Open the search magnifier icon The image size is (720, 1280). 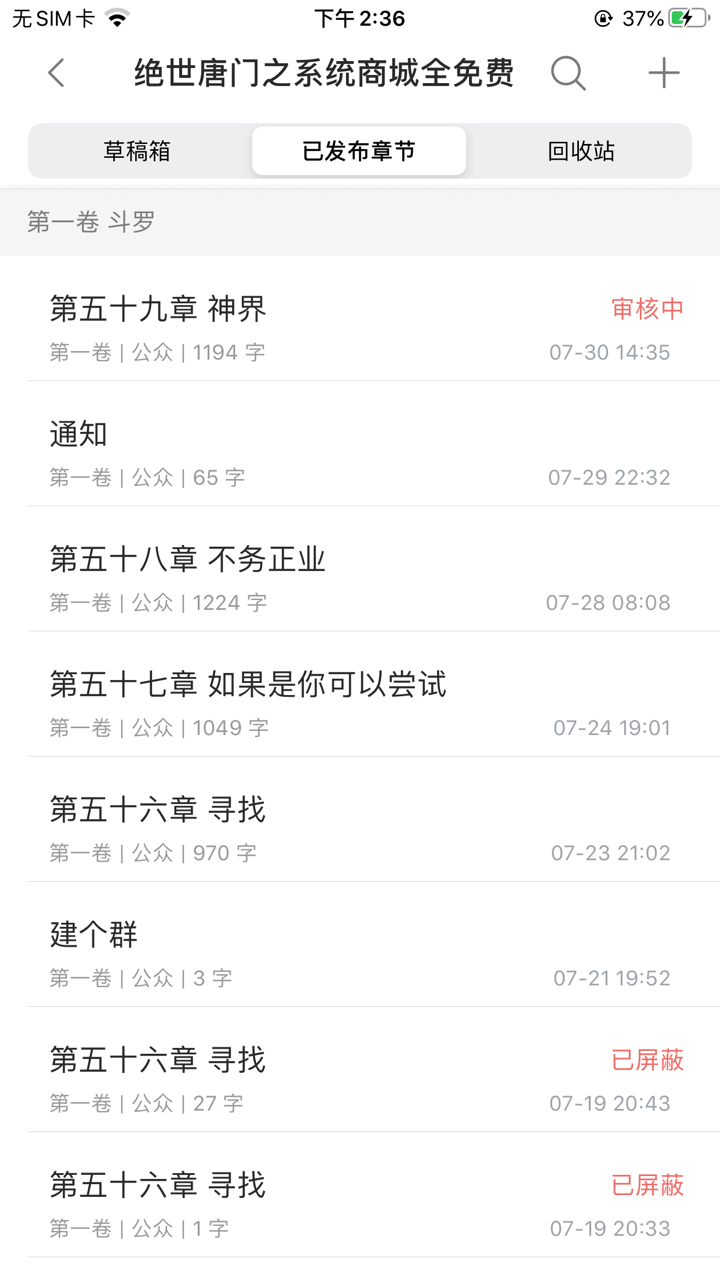tap(568, 73)
